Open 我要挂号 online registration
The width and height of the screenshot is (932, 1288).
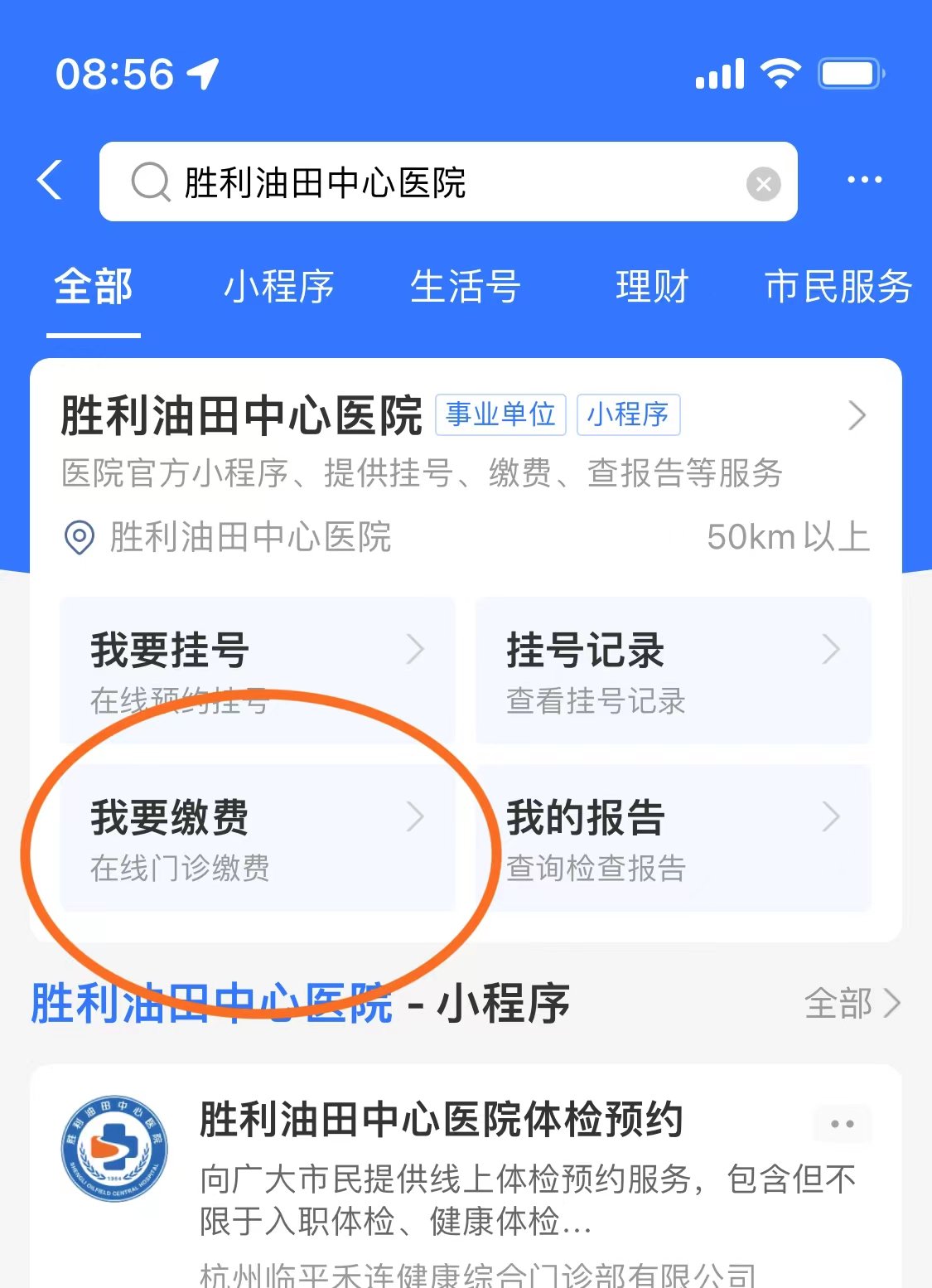(x=257, y=670)
